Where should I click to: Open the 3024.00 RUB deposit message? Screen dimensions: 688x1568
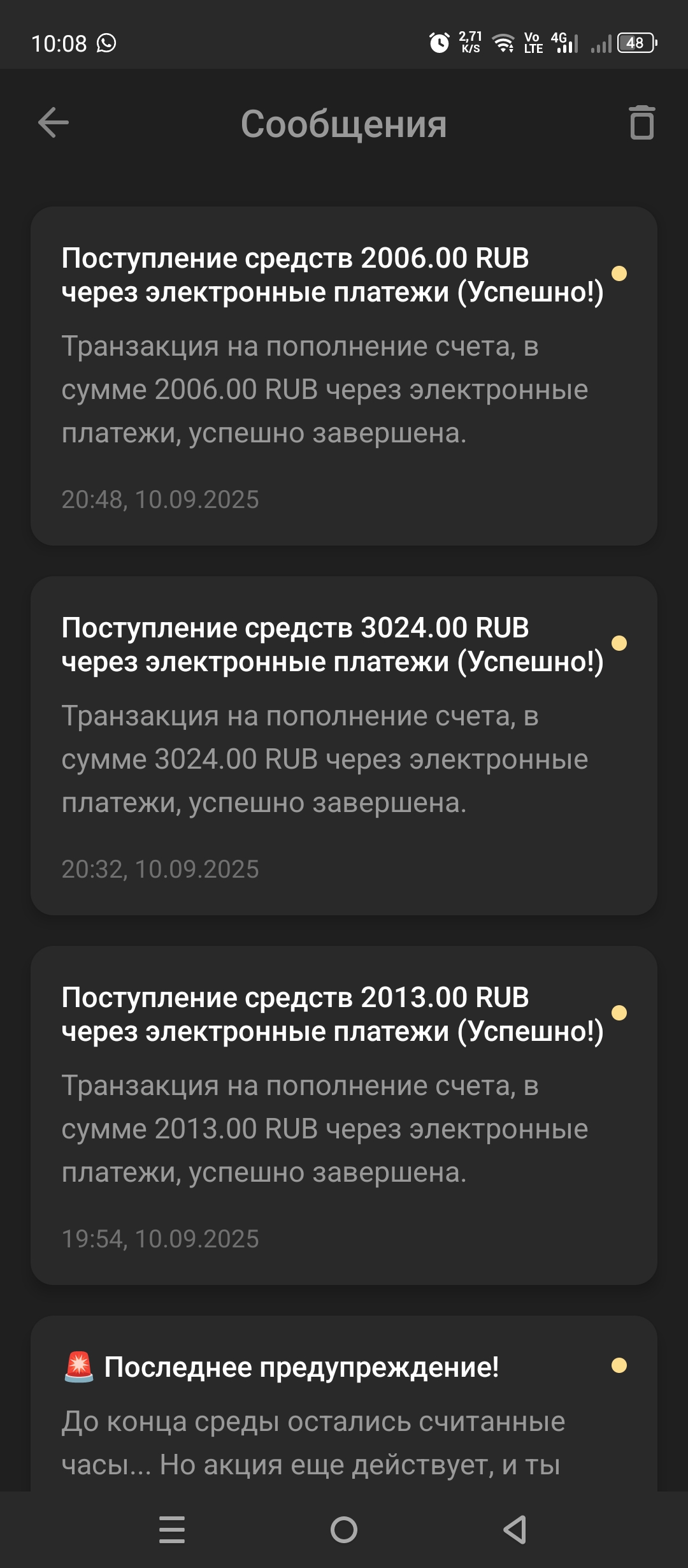[x=344, y=746]
